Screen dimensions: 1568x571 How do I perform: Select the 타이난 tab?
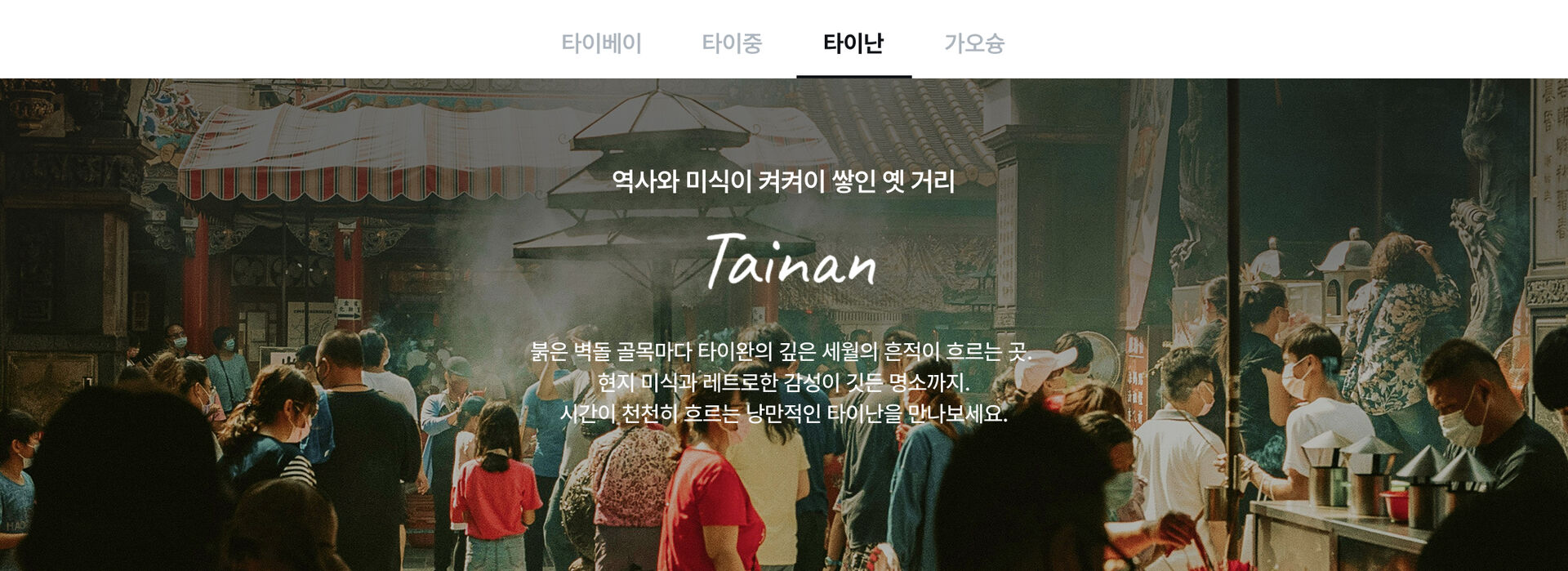tap(853, 42)
